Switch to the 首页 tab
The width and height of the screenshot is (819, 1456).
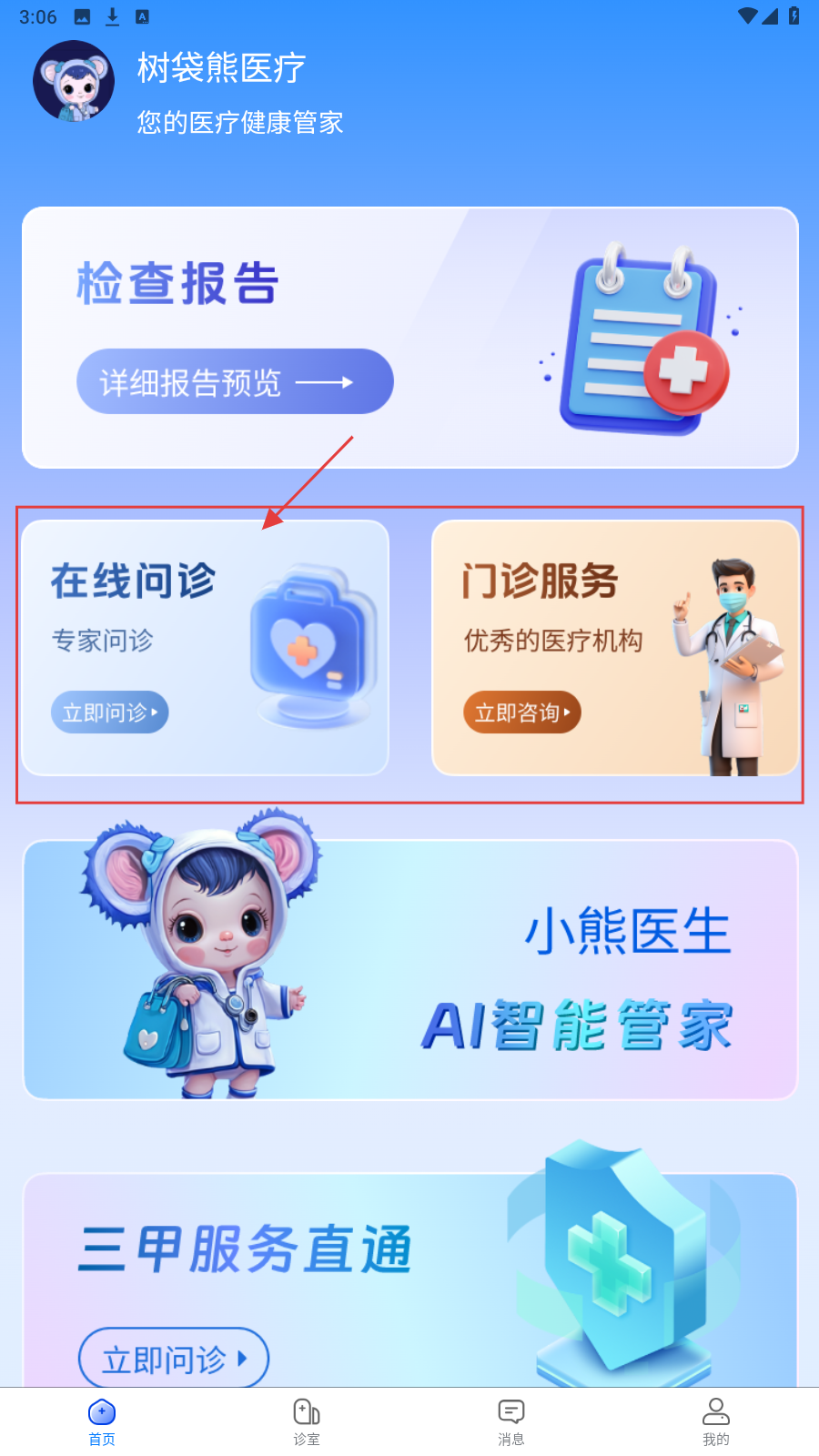click(102, 1422)
